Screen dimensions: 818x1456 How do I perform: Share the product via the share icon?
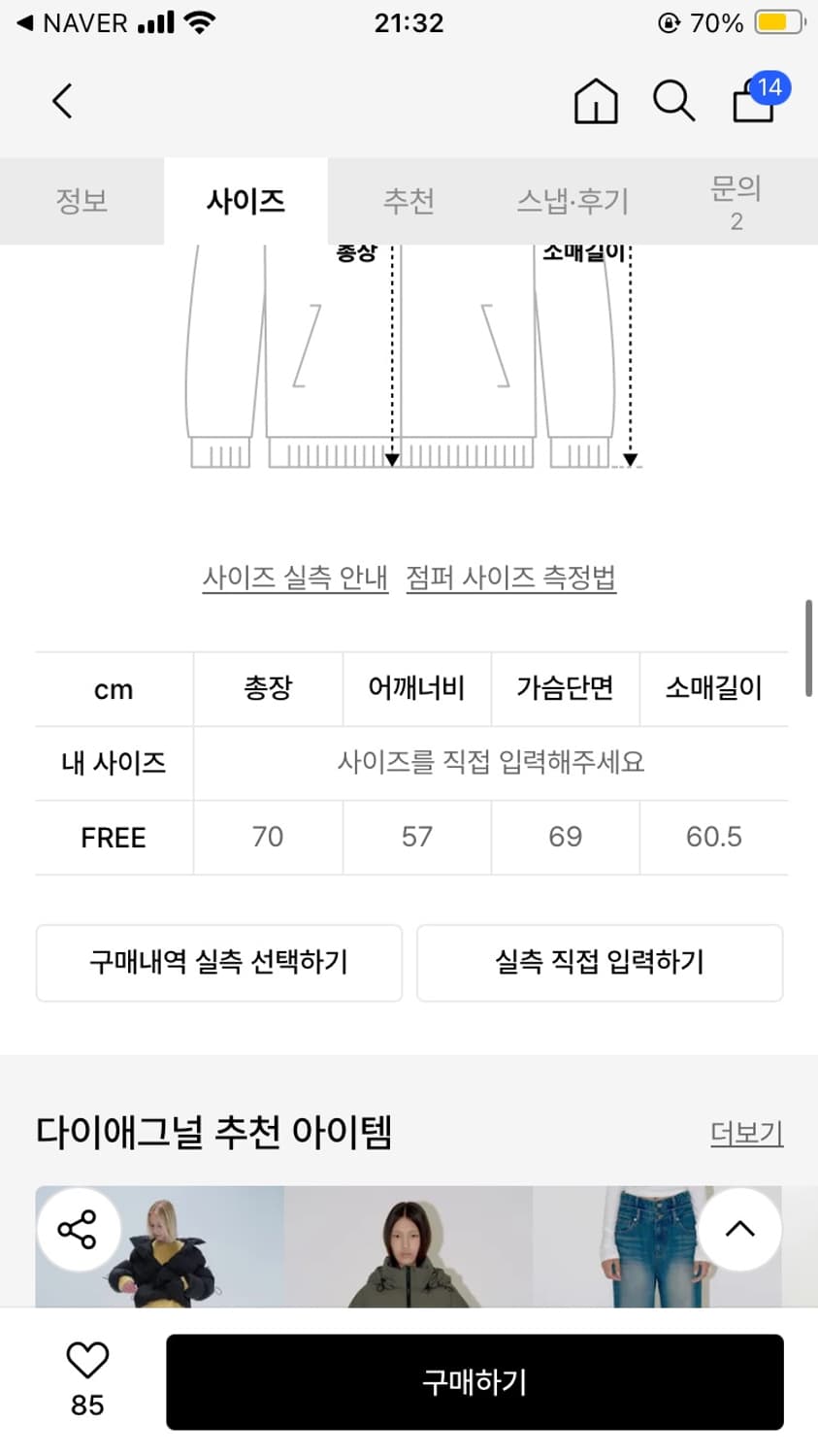click(x=79, y=1229)
